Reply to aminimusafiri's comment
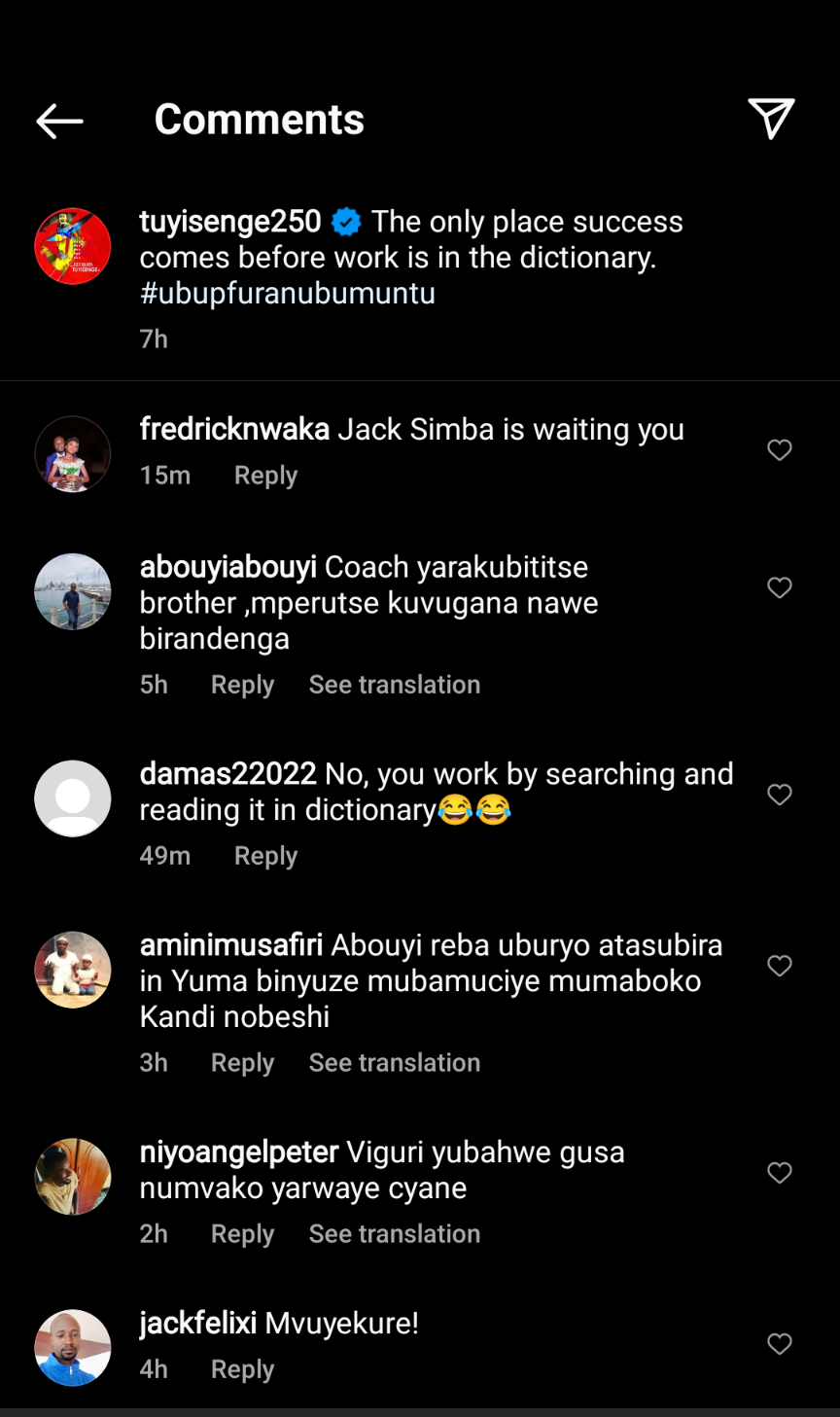Viewport: 840px width, 1417px height. 242,1063
